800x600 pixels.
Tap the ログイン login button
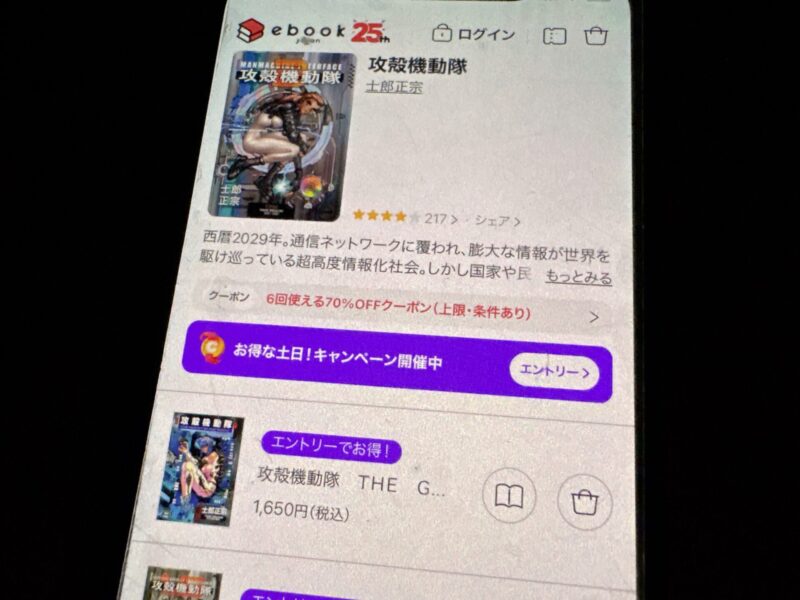[x=476, y=34]
